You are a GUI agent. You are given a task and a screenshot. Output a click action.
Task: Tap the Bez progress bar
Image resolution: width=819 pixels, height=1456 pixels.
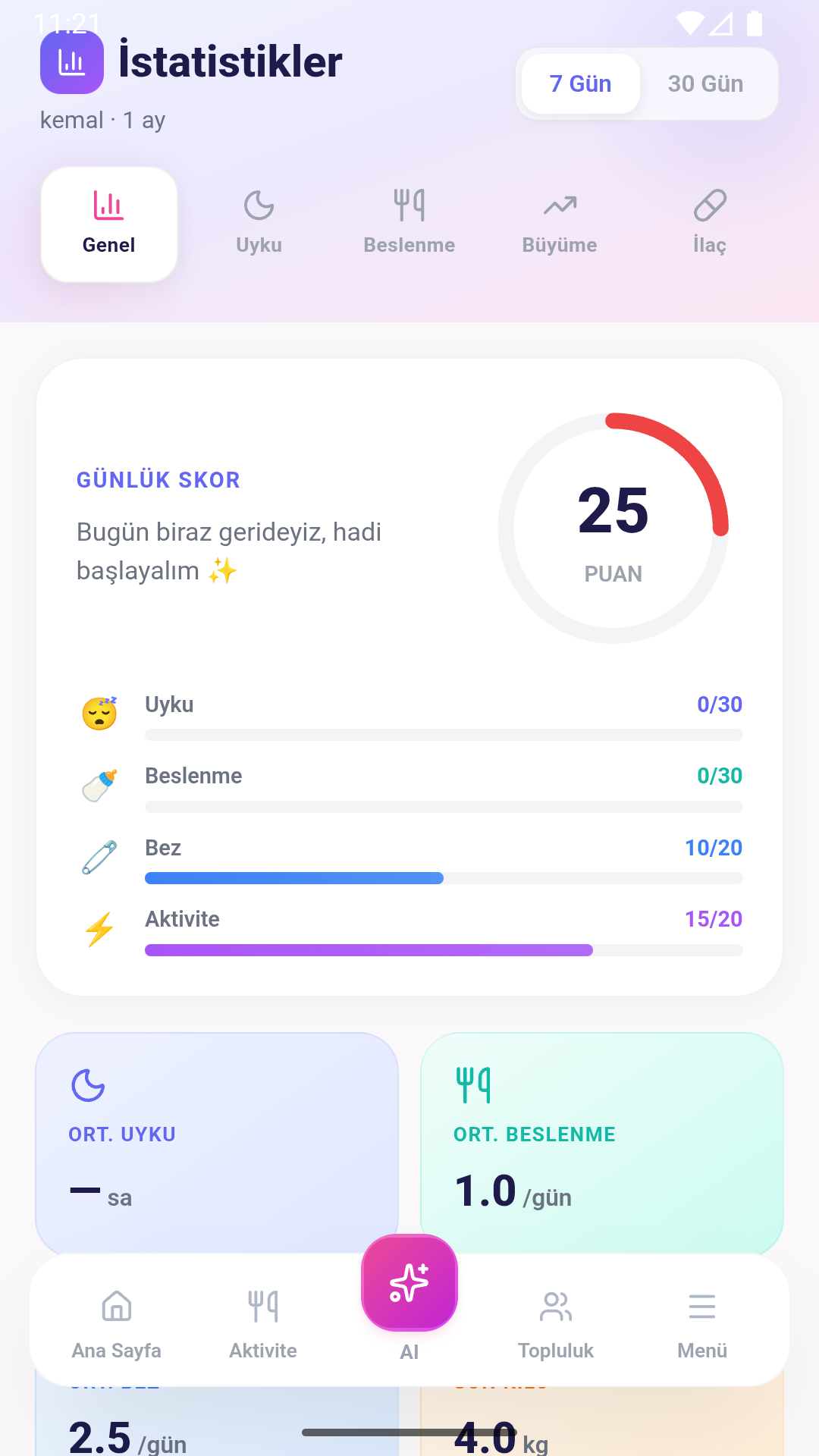[x=444, y=877]
